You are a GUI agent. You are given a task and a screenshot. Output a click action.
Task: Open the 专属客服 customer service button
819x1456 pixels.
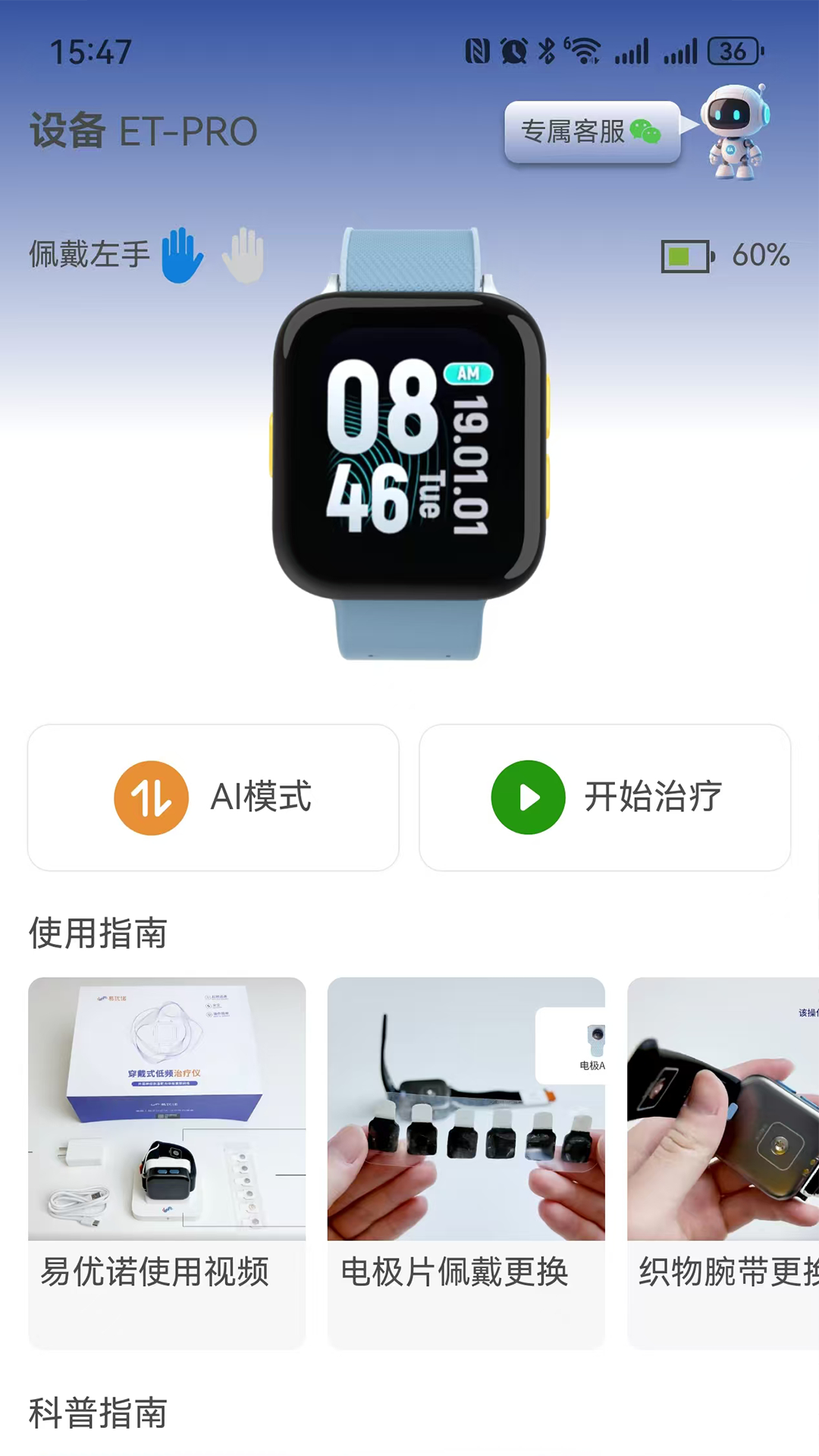592,132
